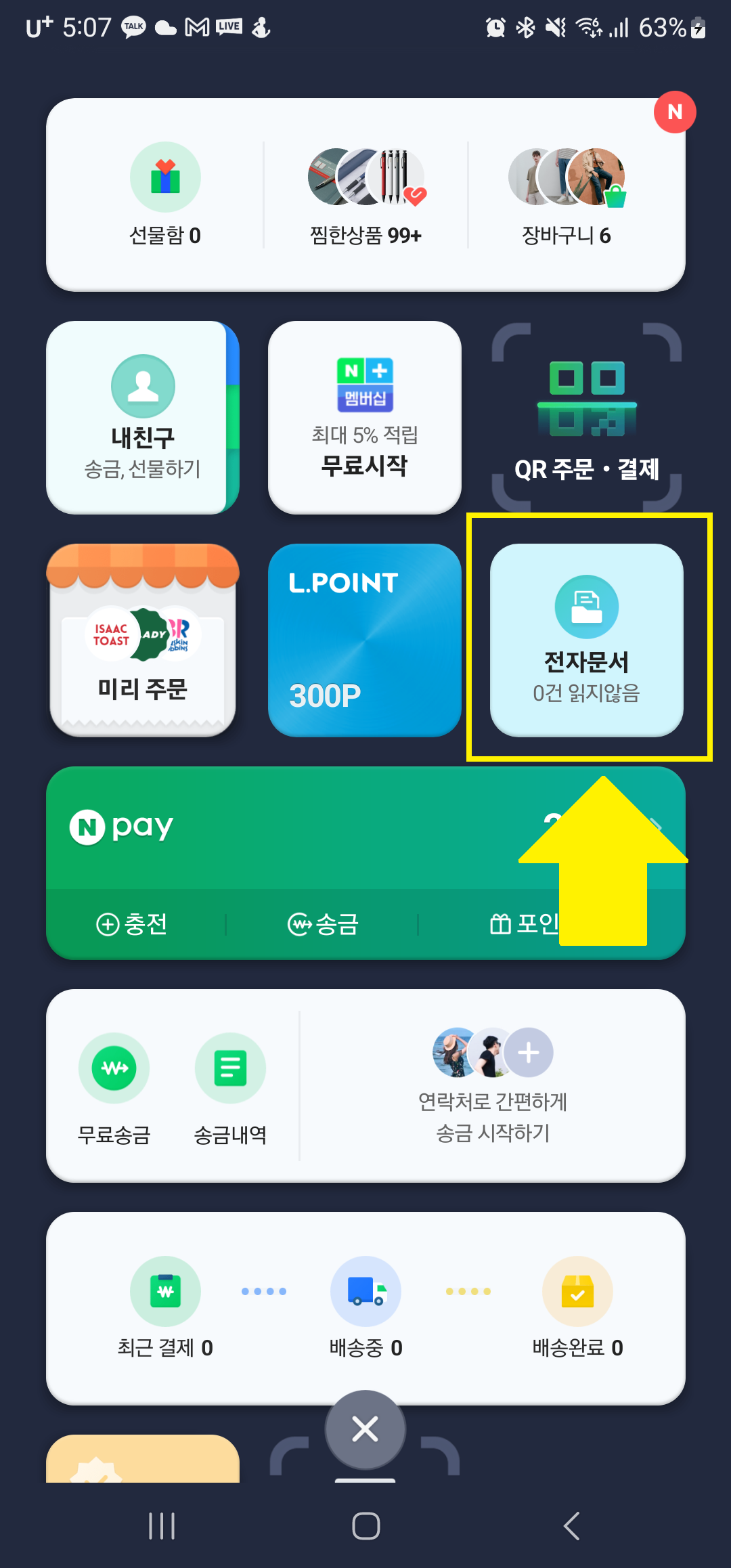731x1568 pixels.
Task: Open 찜한상품 wishlist items
Action: click(x=365, y=196)
